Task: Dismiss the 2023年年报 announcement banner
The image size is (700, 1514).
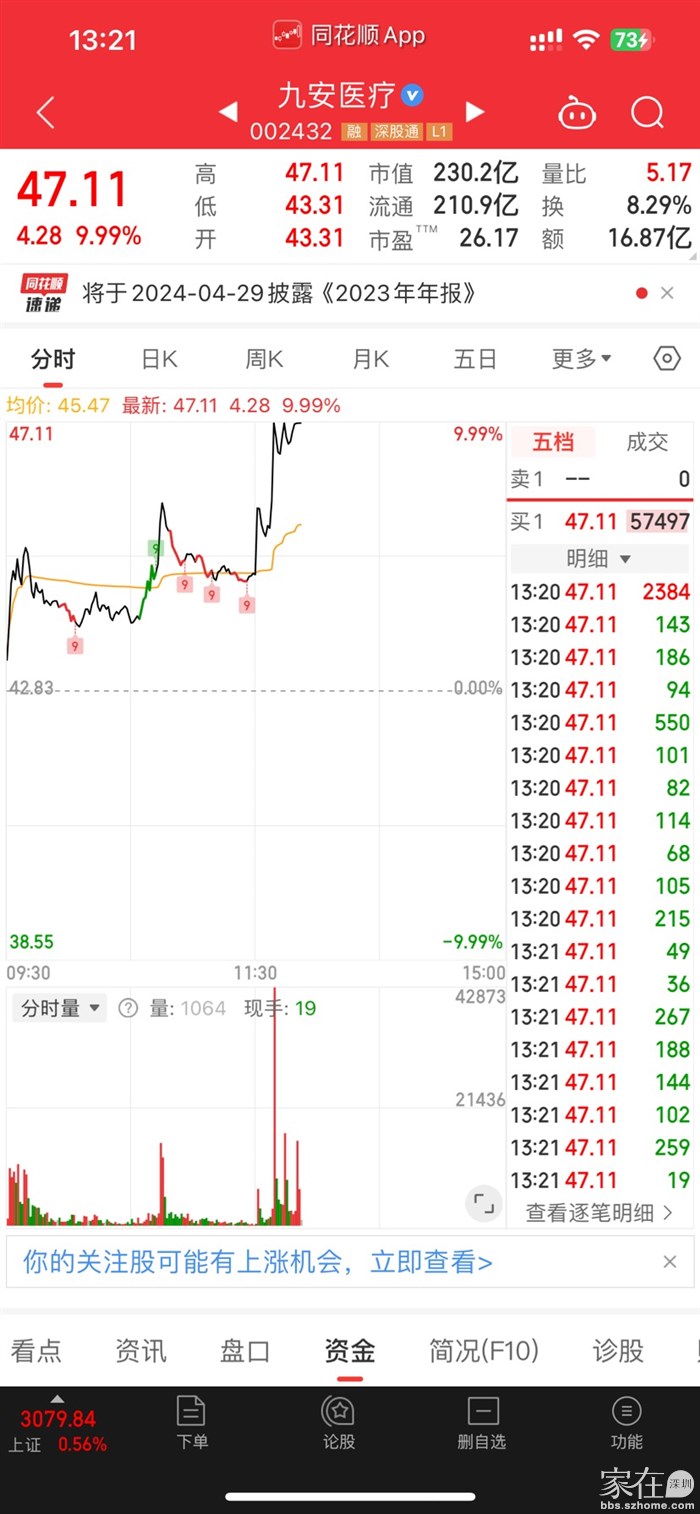Action: pos(668,293)
